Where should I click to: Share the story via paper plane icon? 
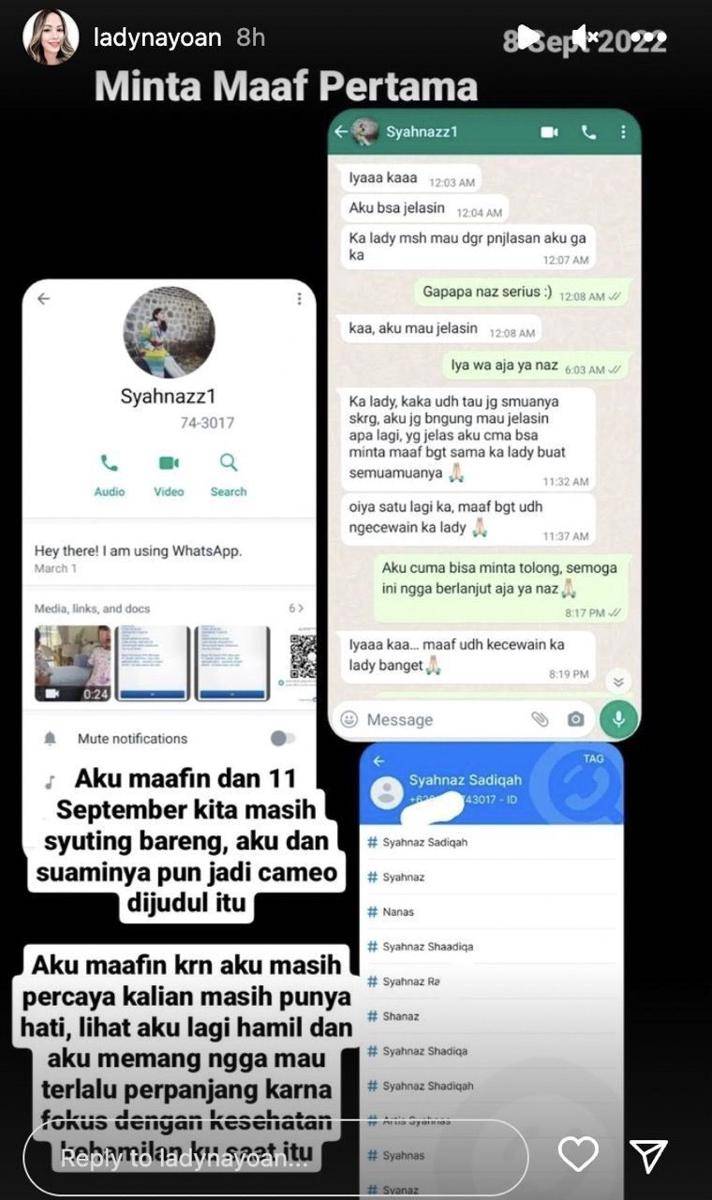coord(648,1156)
